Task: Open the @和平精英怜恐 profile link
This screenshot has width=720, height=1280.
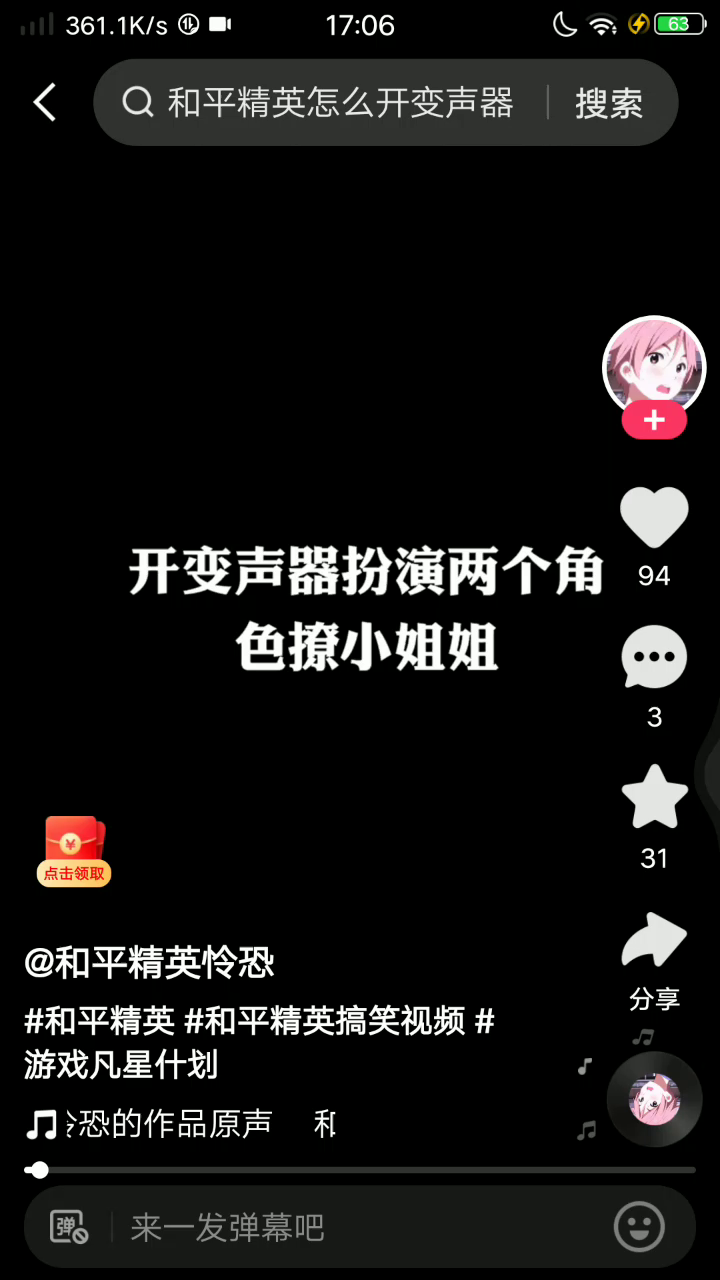Action: 150,964
